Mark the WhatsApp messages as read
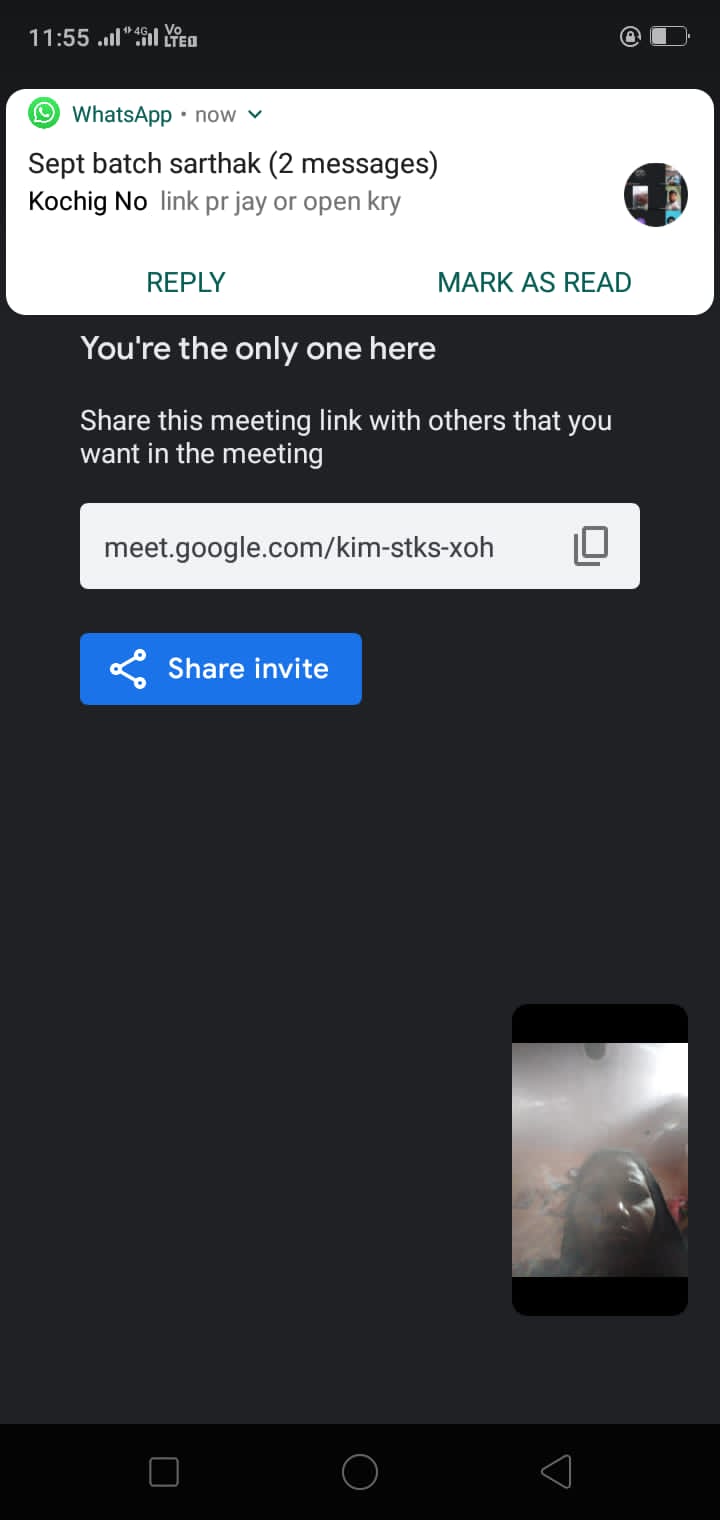Image resolution: width=720 pixels, height=1520 pixels. [x=534, y=282]
